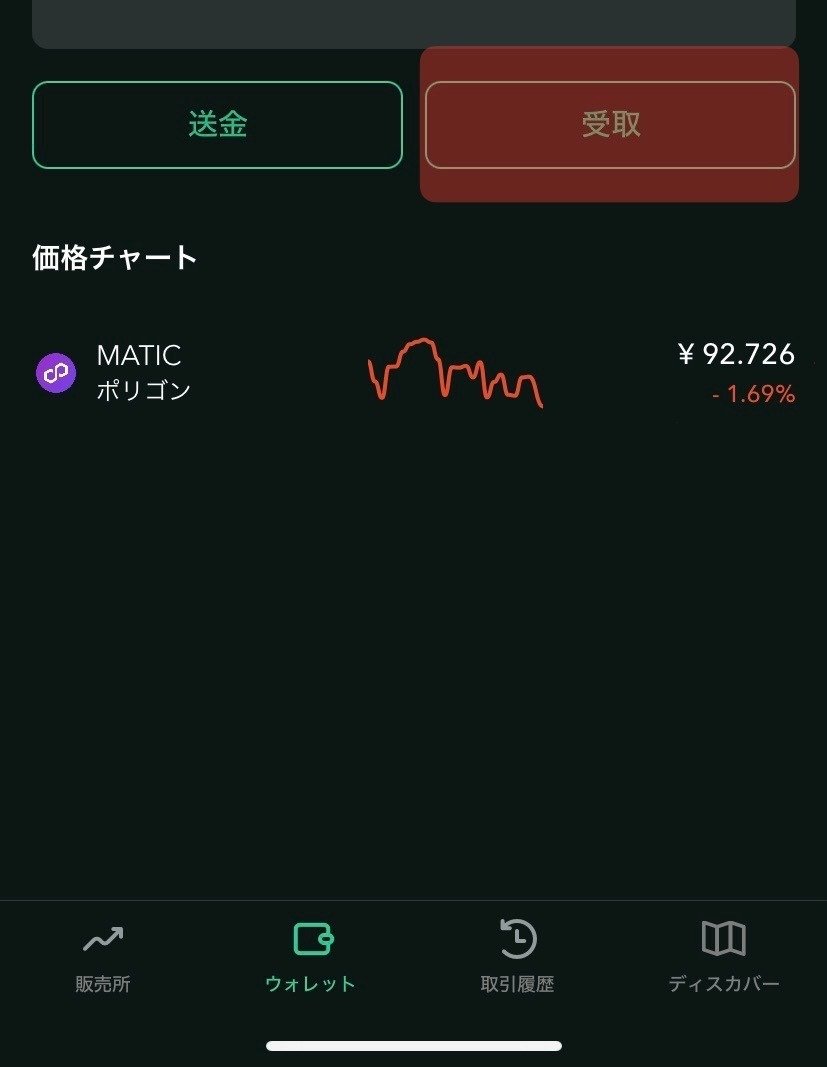Tap the active ウォレット navigation label

click(310, 983)
